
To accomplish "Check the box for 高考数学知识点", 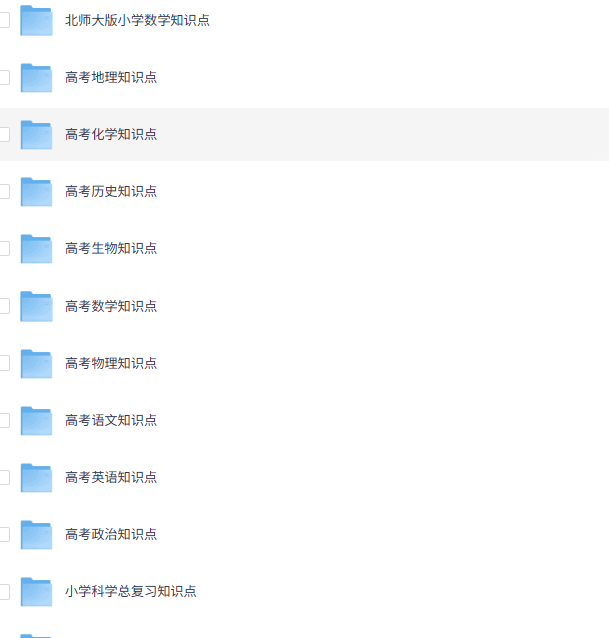I will (4, 306).
